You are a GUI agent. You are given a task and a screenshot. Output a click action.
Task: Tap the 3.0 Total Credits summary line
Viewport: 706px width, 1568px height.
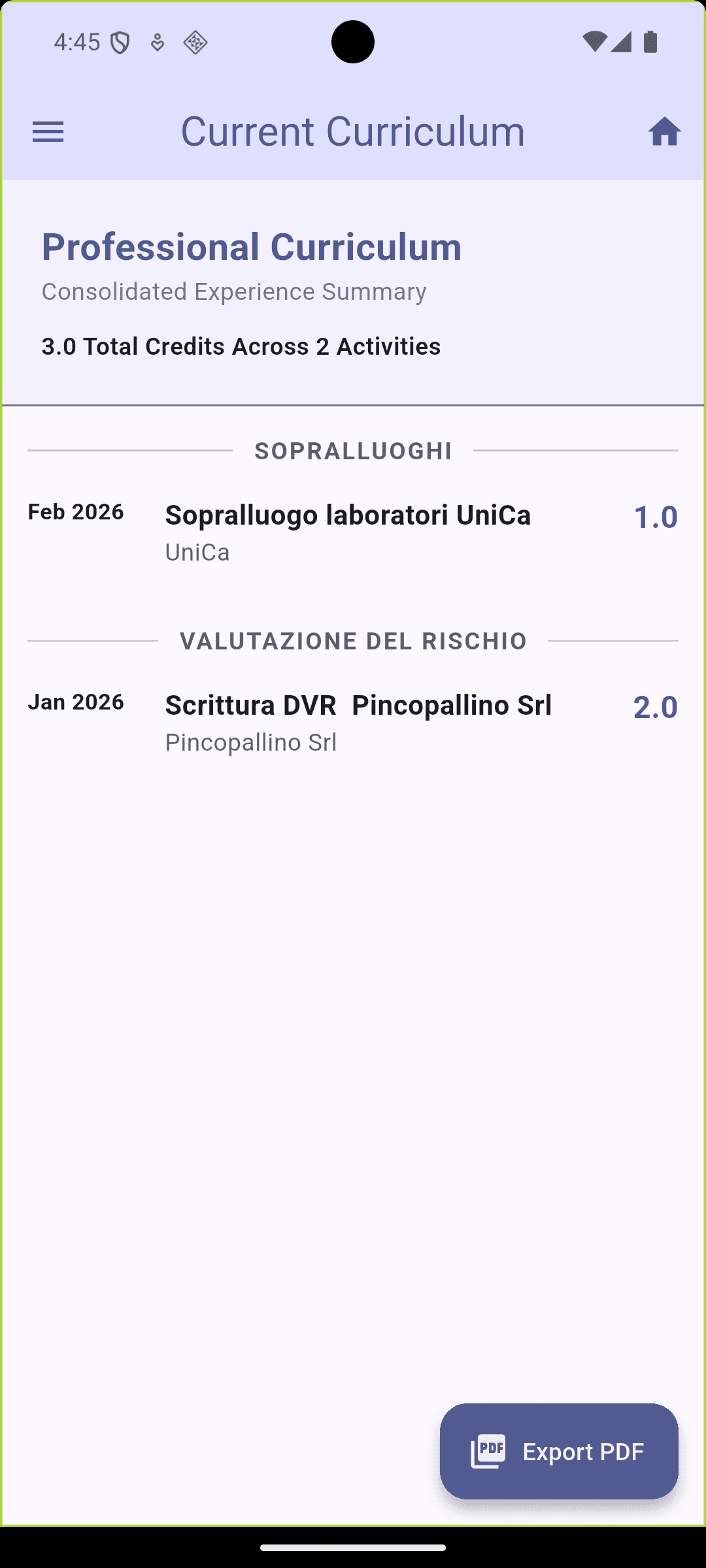click(x=241, y=346)
